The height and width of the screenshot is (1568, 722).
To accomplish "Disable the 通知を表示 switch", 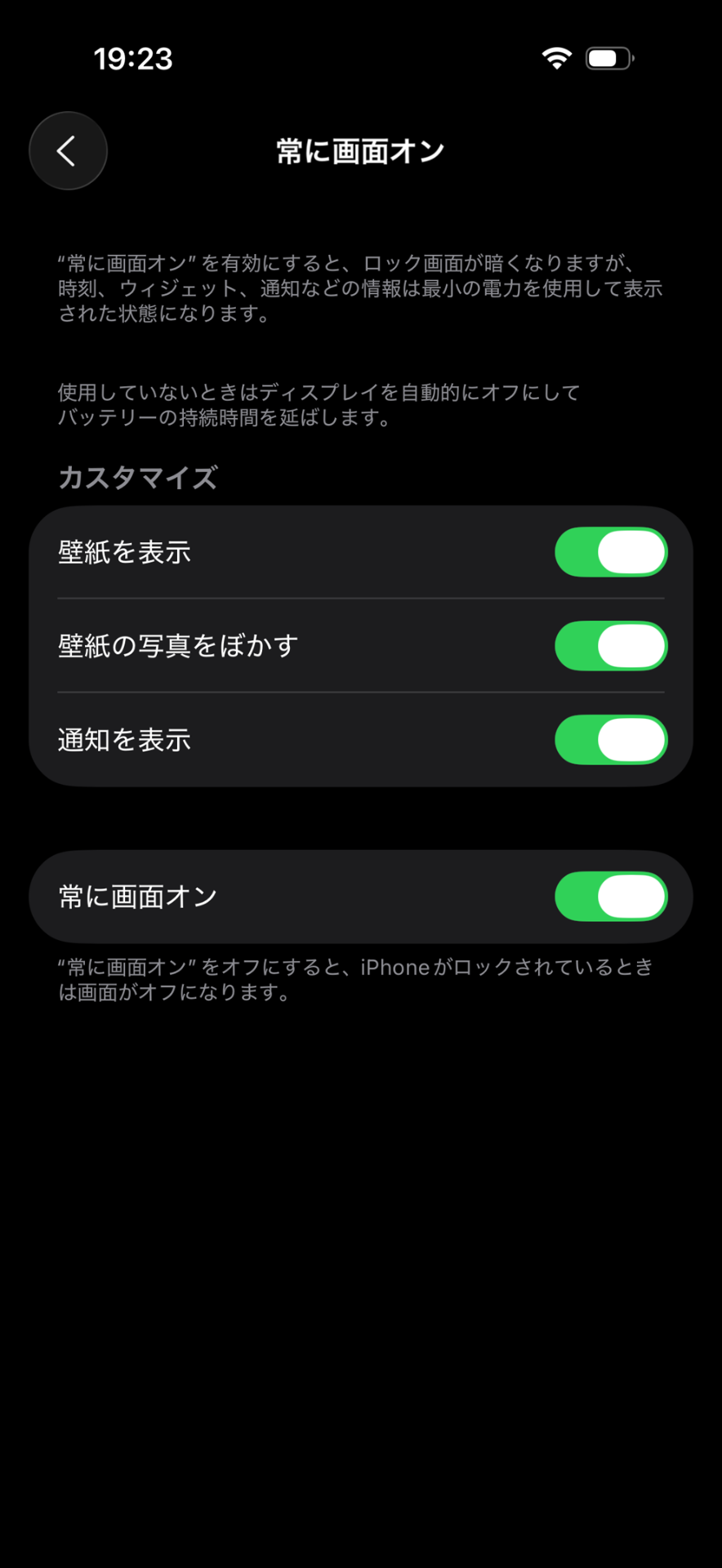I will (611, 740).
